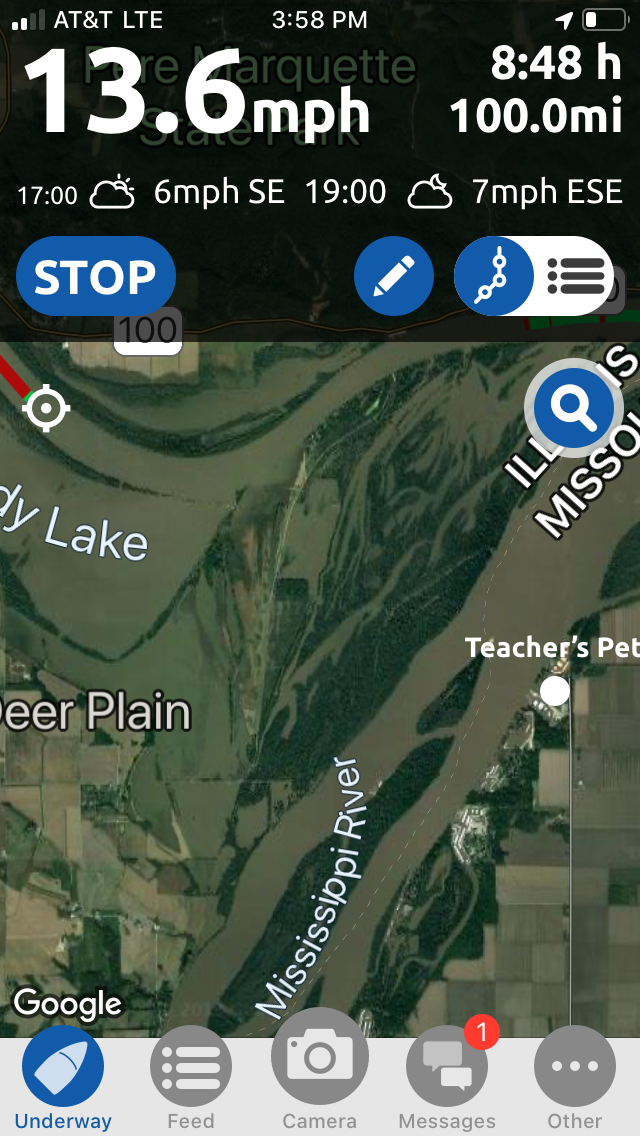Switch to the Underway tab
The height and width of the screenshot is (1136, 640).
(x=63, y=1080)
